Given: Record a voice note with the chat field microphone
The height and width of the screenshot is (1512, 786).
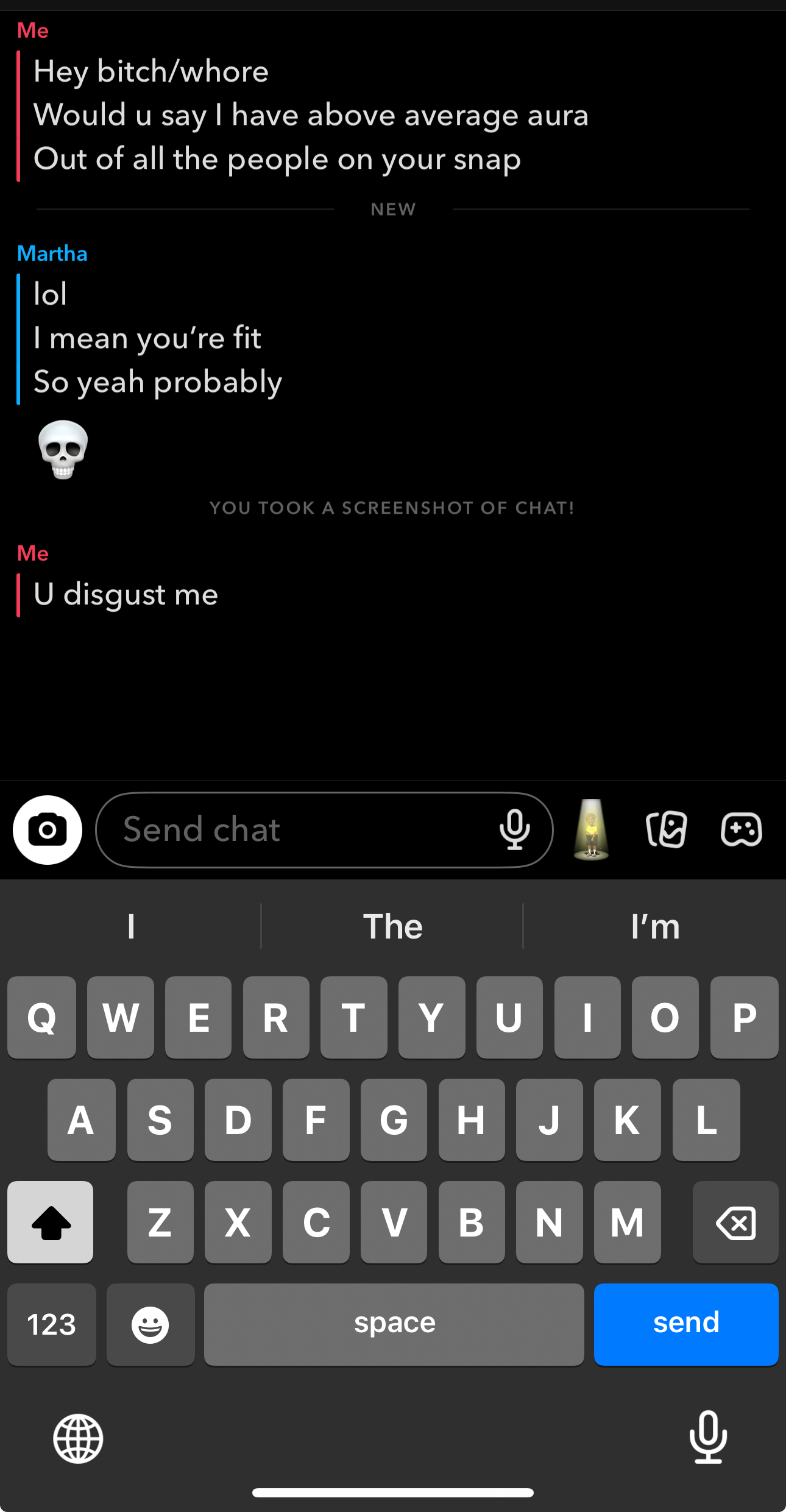Looking at the screenshot, I should (x=515, y=829).
